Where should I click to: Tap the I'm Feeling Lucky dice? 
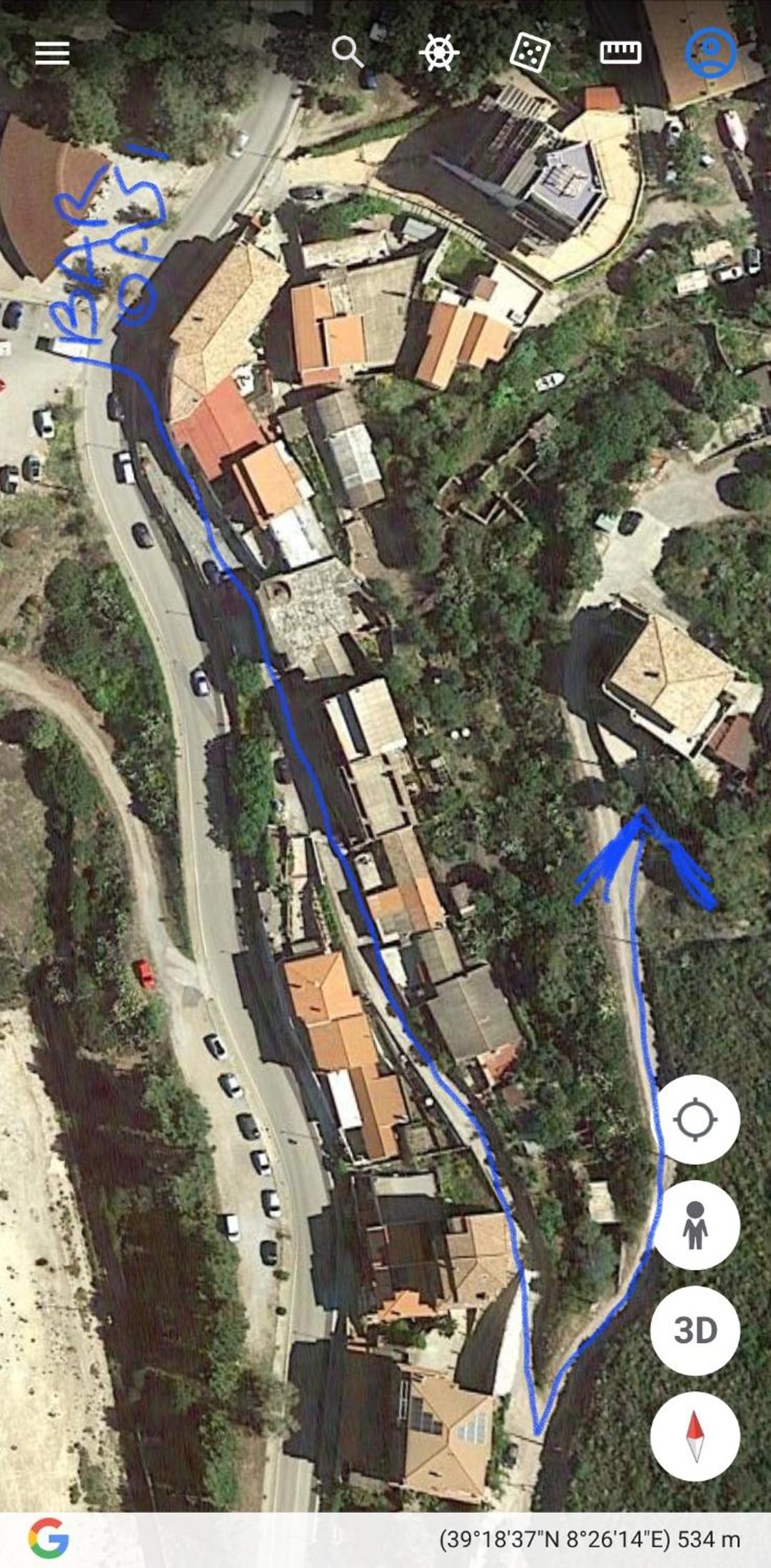click(x=530, y=53)
